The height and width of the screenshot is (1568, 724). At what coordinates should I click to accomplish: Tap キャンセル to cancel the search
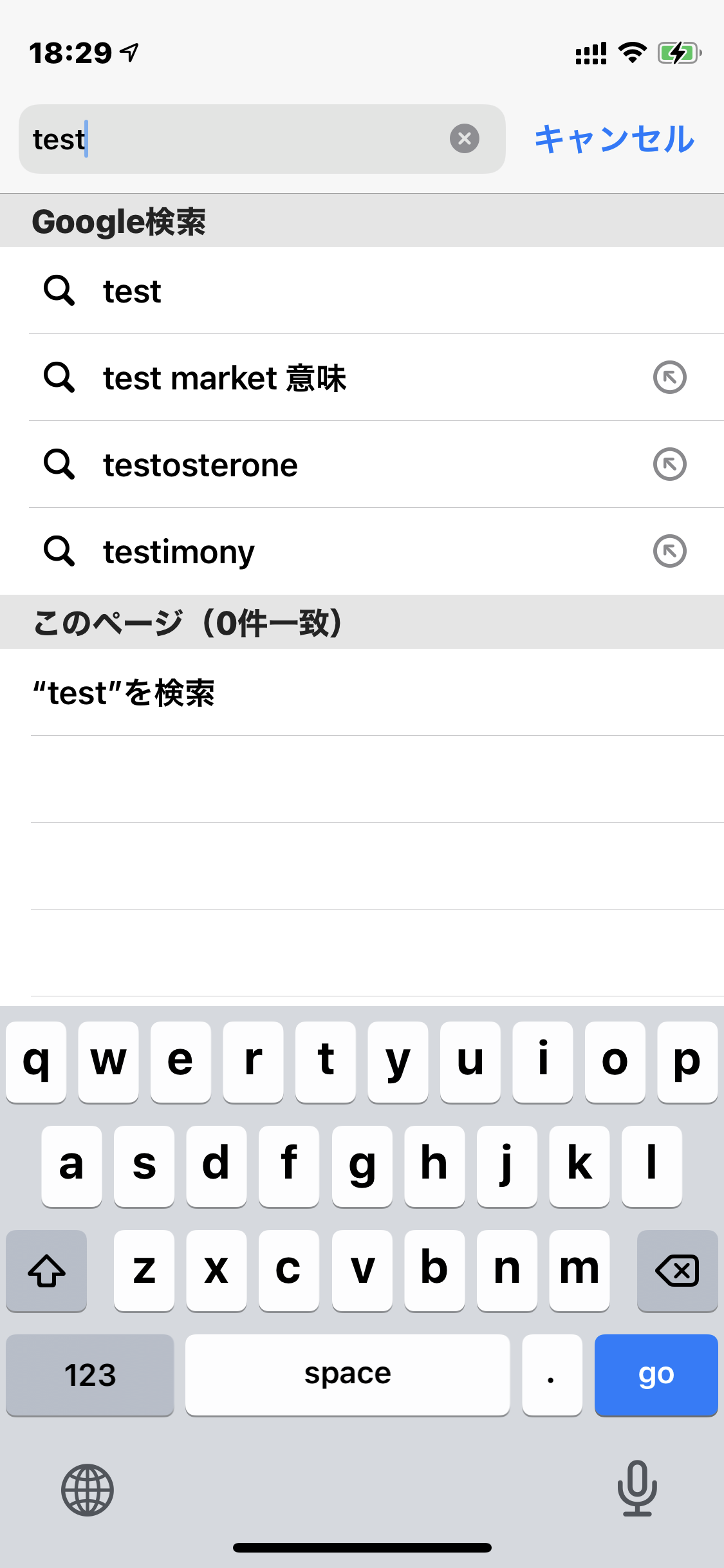point(614,138)
